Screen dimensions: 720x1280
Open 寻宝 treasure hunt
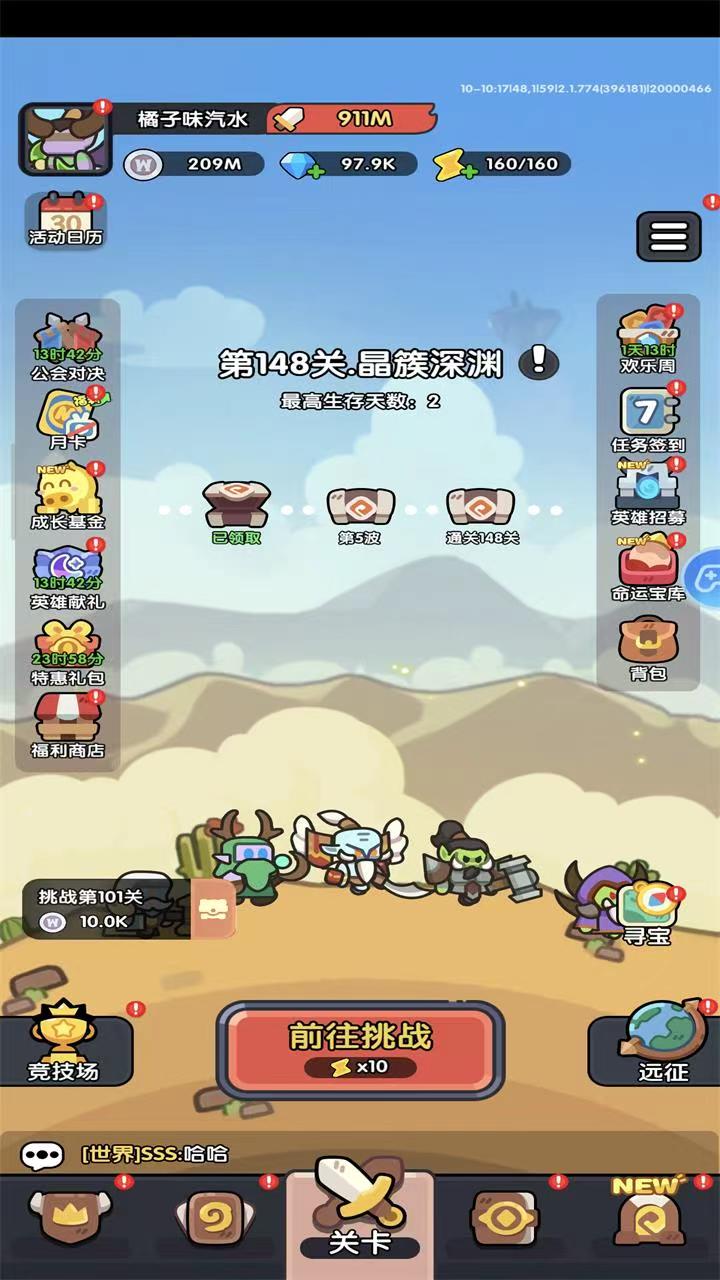(646, 913)
